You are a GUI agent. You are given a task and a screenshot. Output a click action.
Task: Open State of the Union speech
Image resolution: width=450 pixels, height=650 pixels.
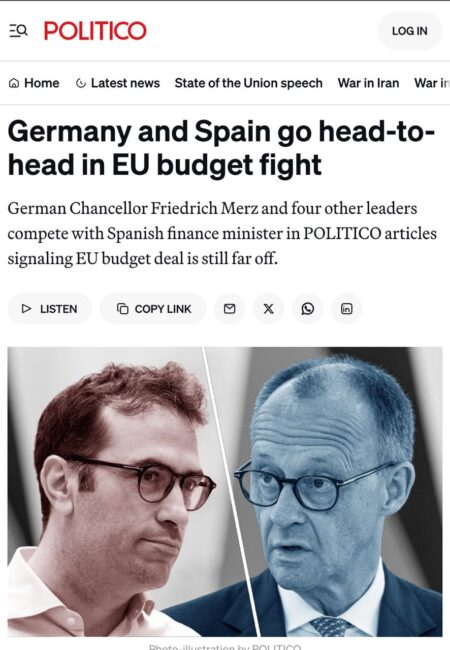point(248,83)
